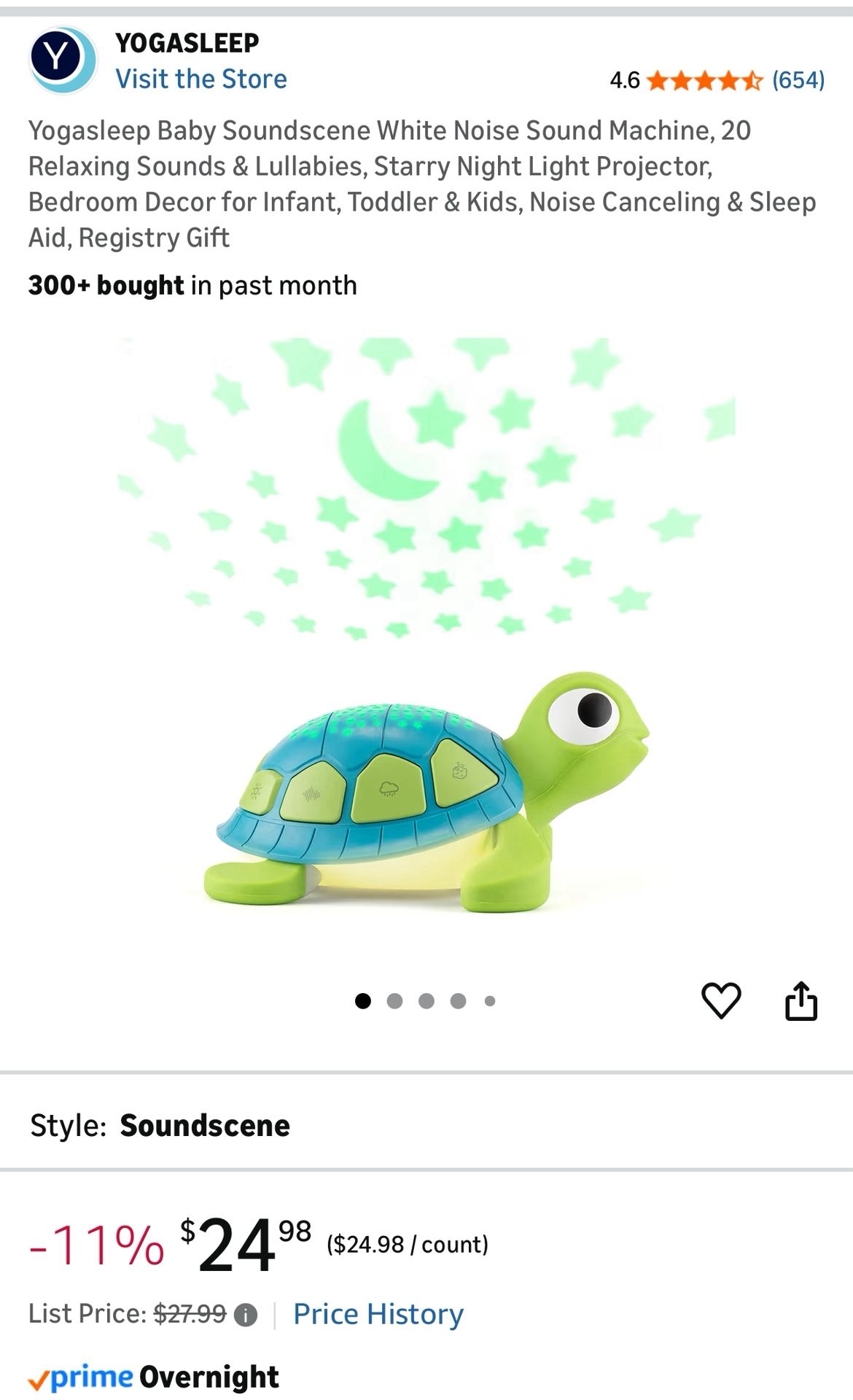Click the Yogasleep circular store logo
853x1400 pixels.
[x=62, y=60]
